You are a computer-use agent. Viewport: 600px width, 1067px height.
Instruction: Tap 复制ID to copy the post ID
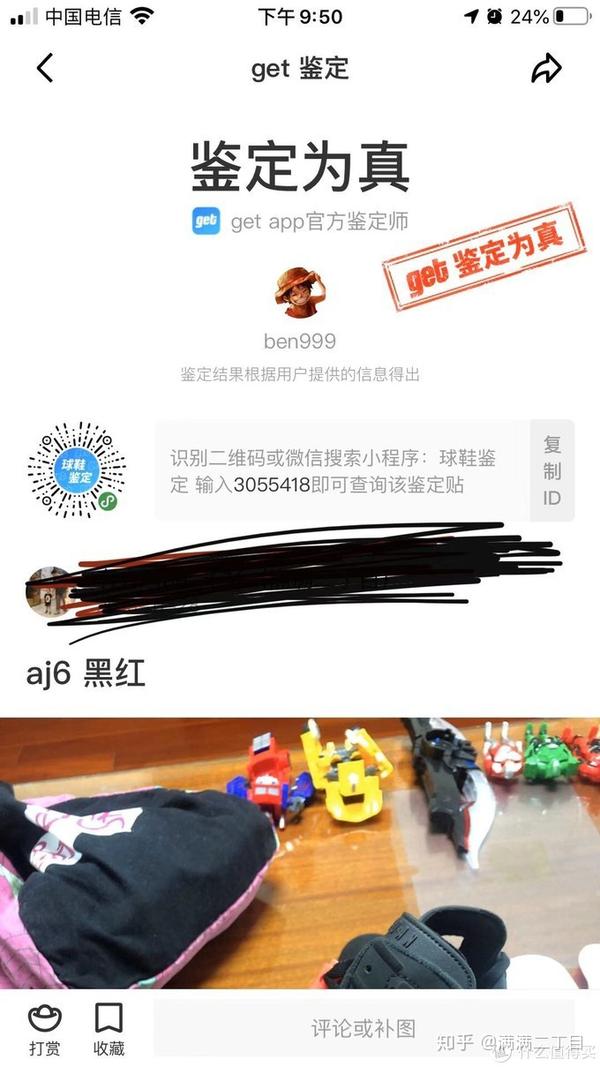click(x=552, y=470)
